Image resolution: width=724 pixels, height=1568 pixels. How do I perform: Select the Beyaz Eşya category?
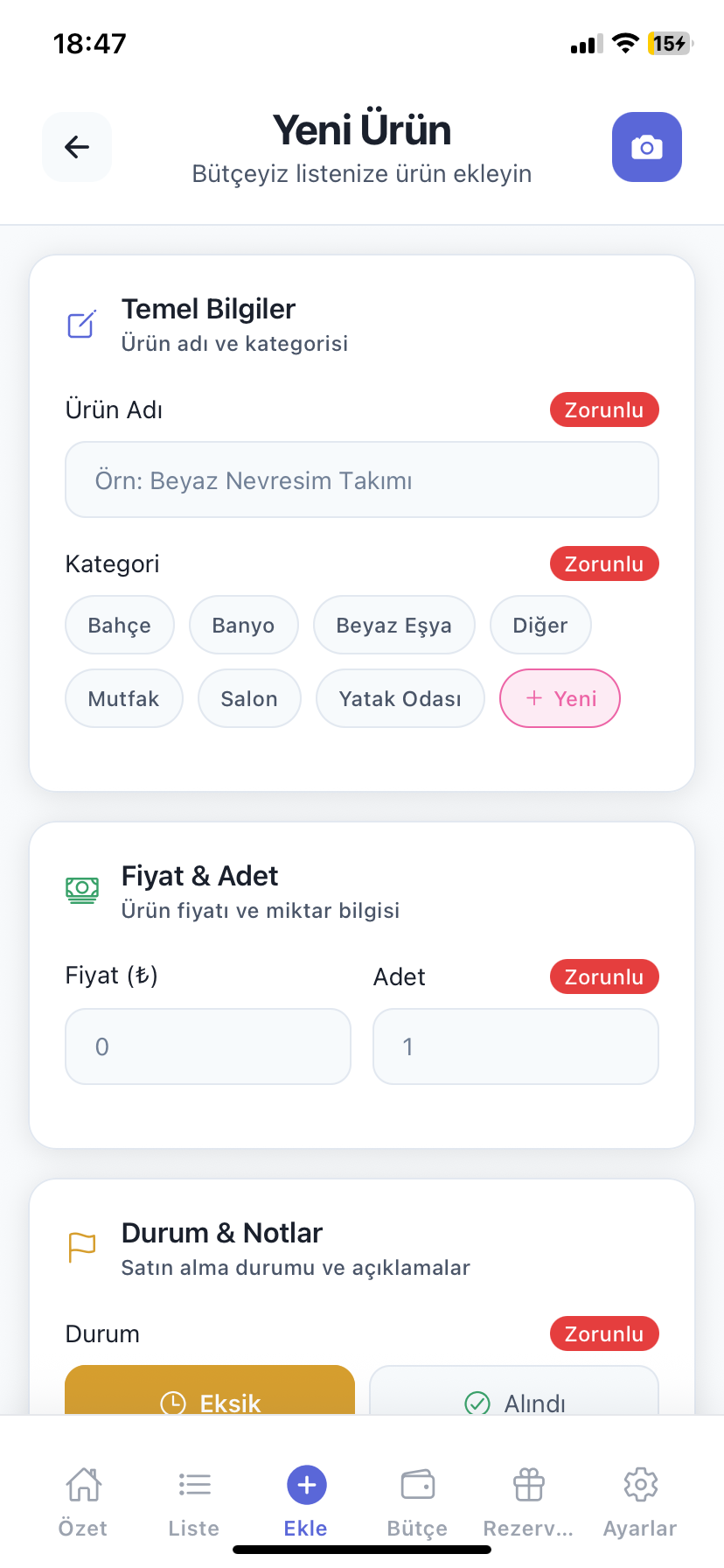pos(393,625)
